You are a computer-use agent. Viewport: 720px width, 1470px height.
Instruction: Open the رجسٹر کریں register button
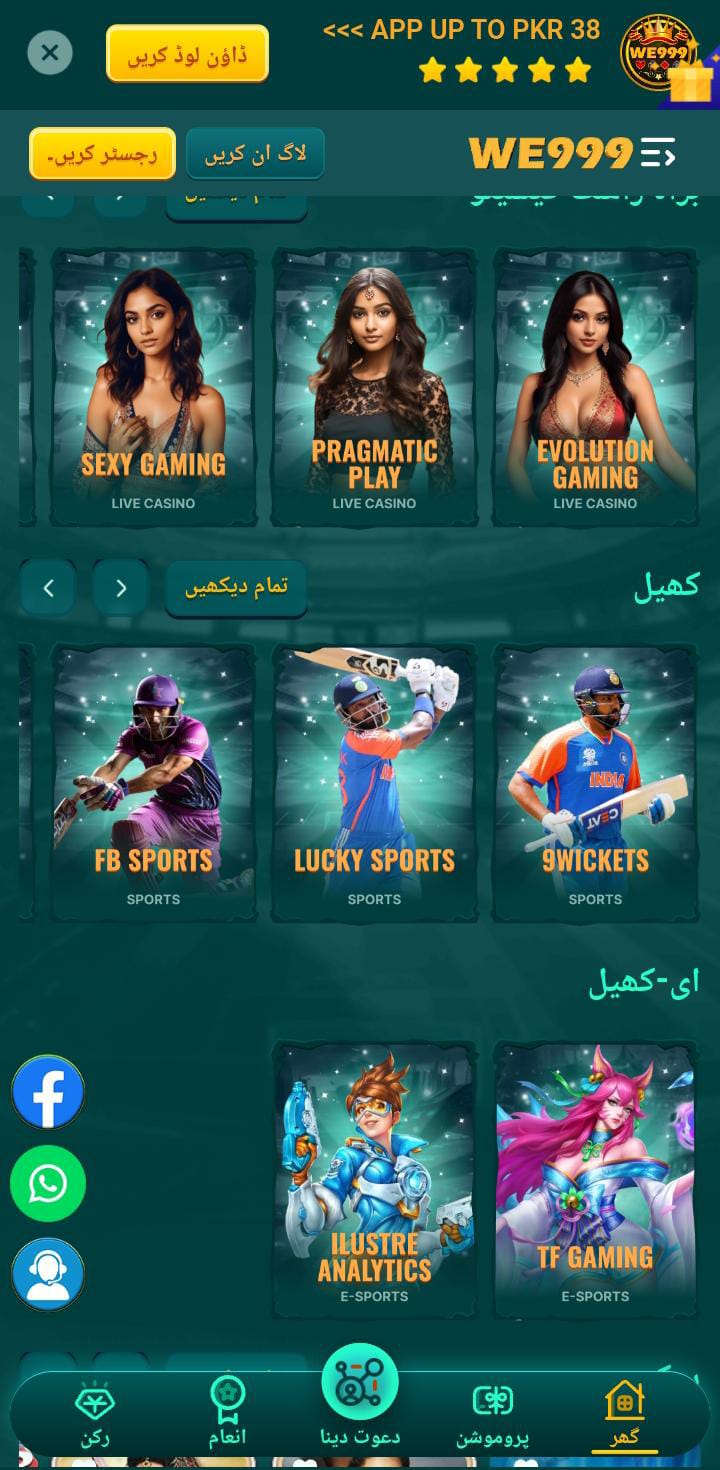point(102,154)
